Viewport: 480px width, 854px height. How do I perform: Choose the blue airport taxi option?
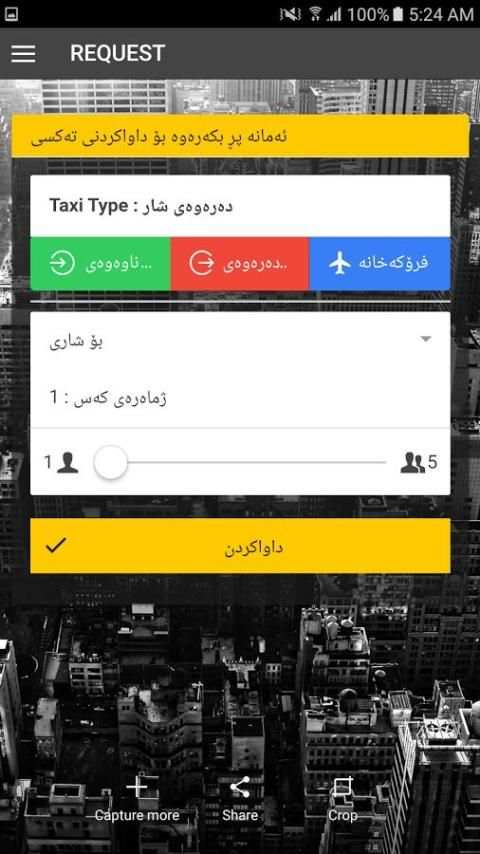tap(380, 264)
